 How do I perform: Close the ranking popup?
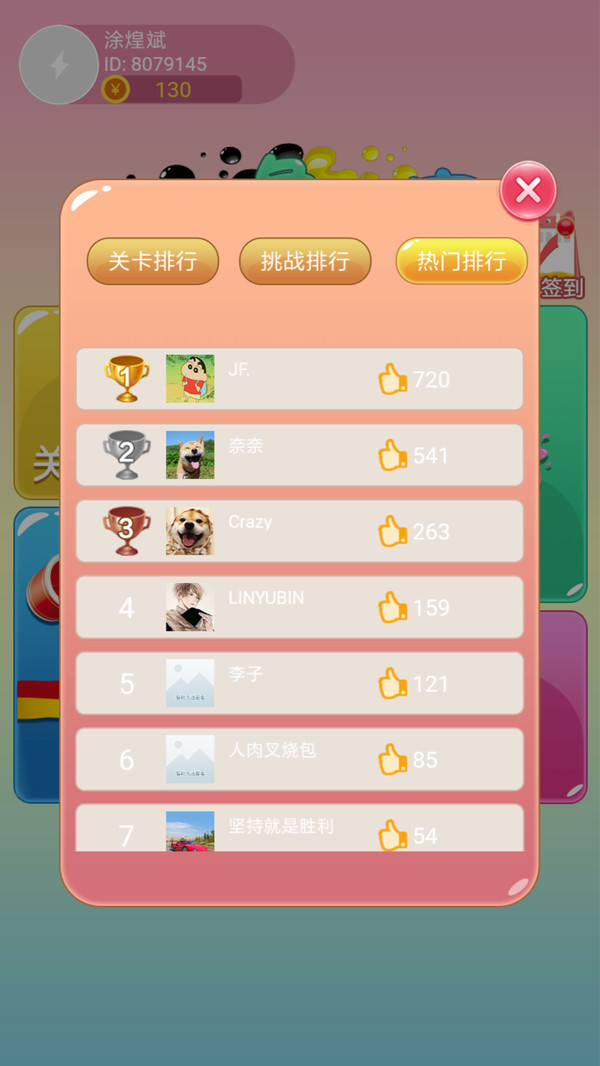point(528,190)
